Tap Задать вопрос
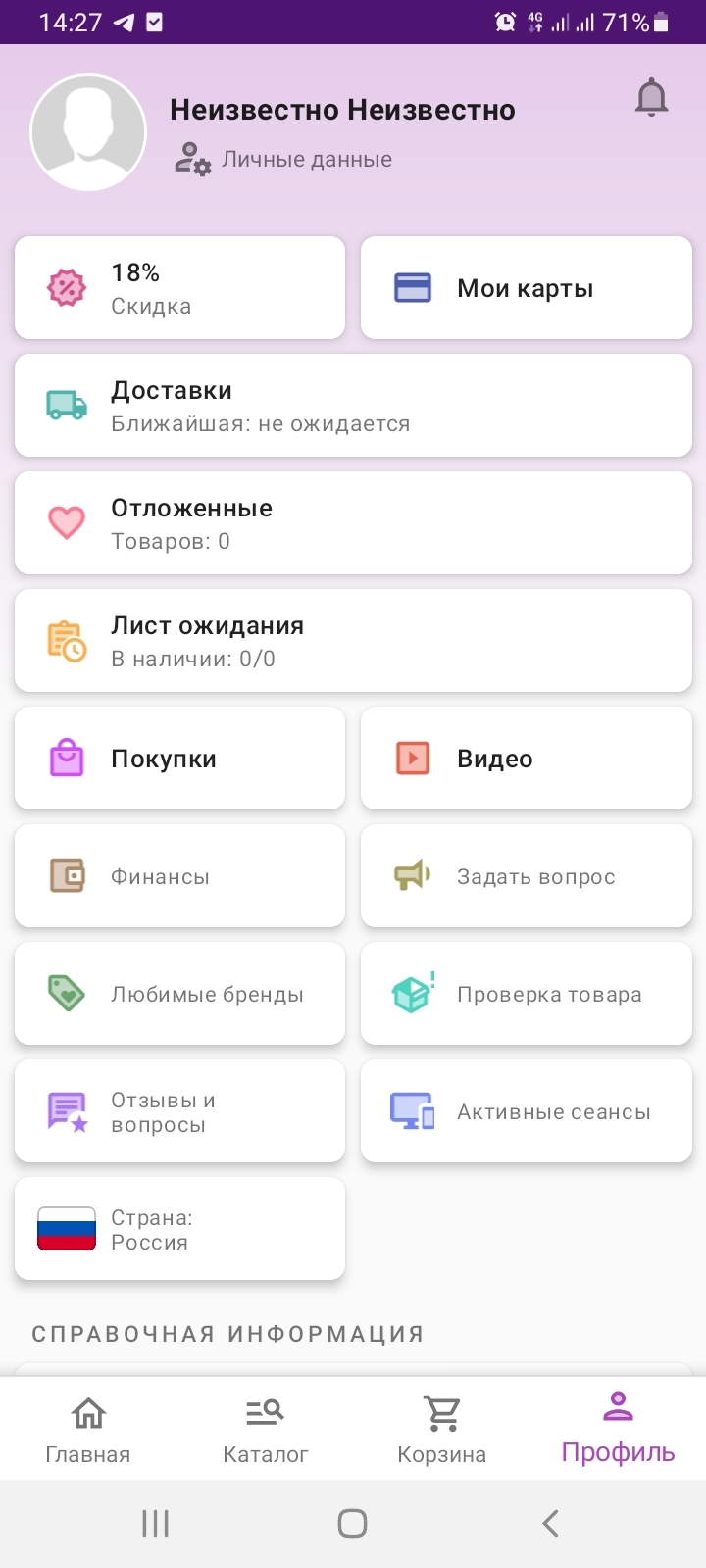This screenshot has height=1568, width=706. [526, 876]
